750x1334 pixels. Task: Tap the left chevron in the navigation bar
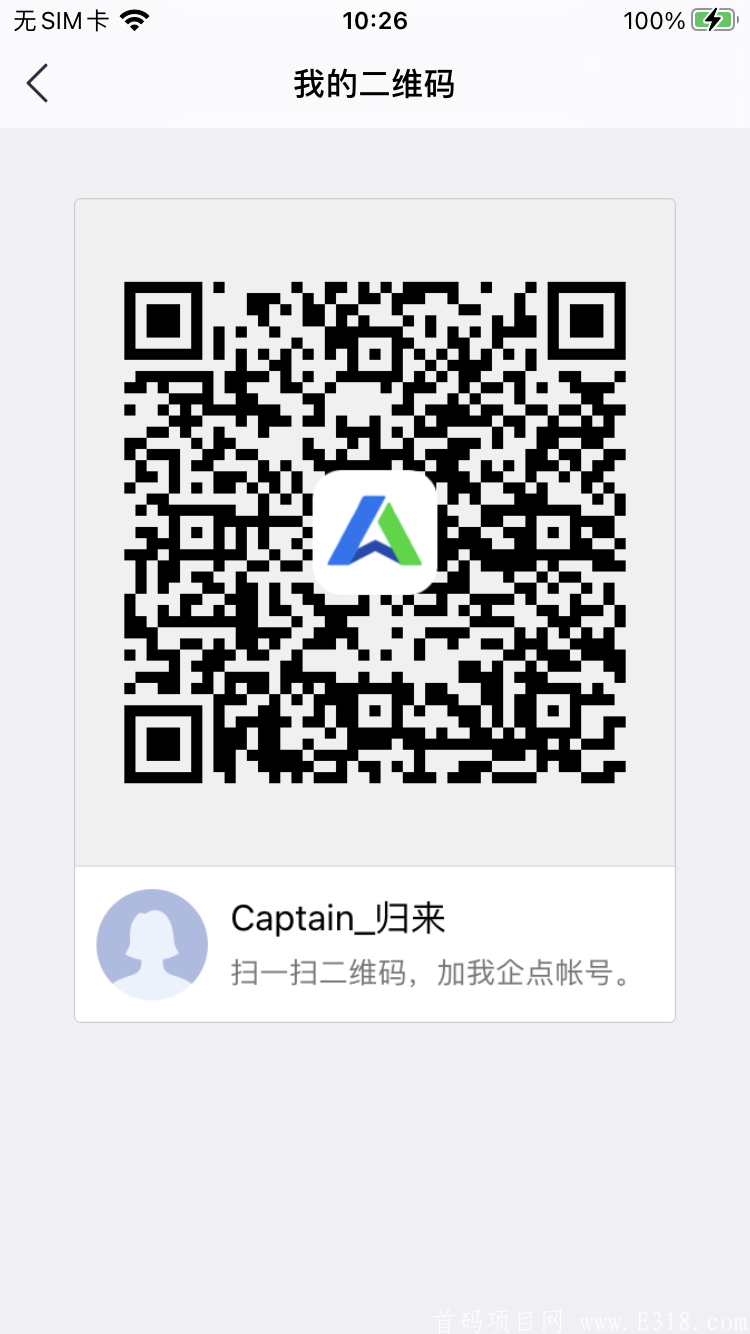(37, 83)
